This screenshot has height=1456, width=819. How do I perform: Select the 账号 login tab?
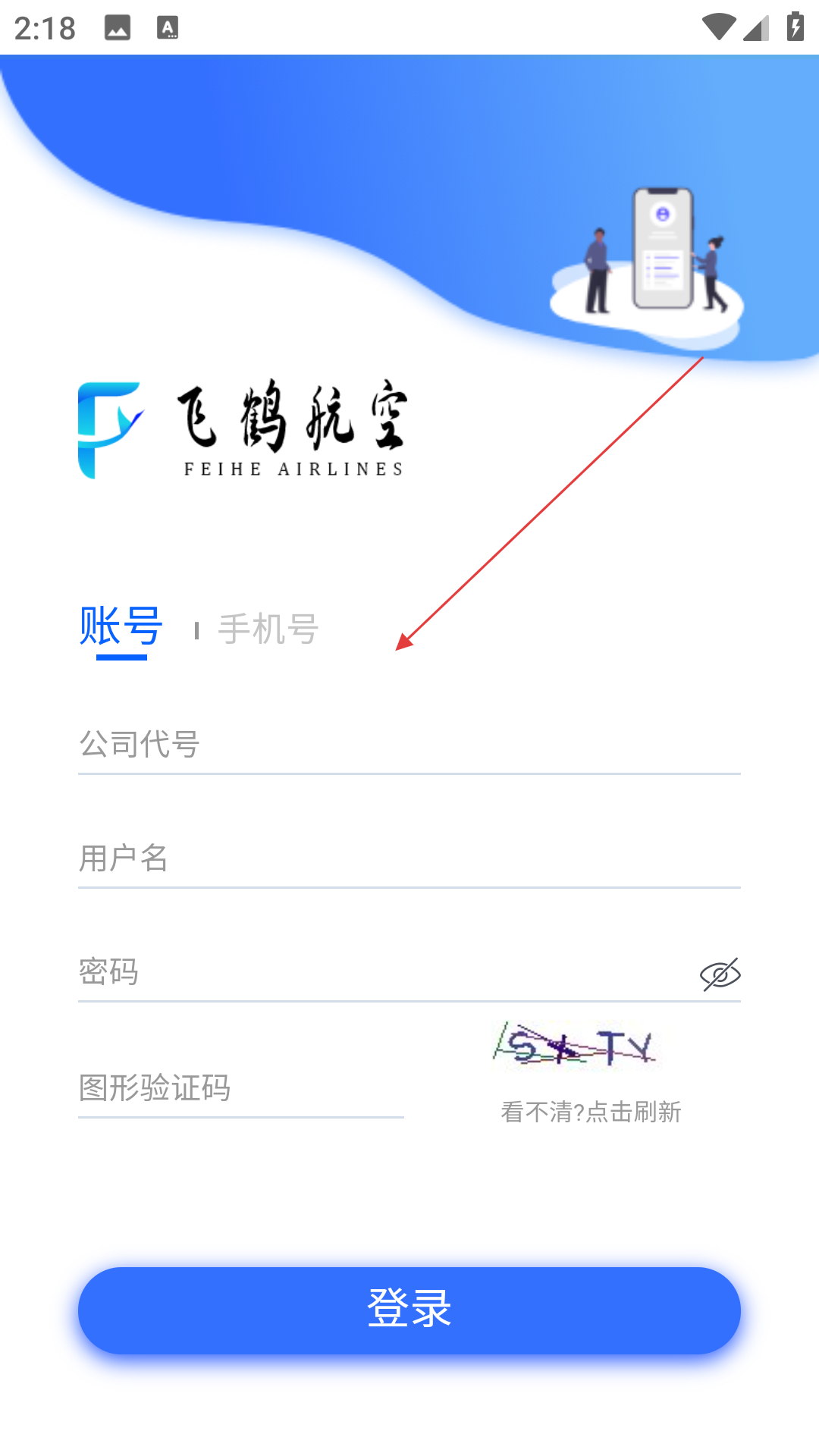tap(121, 627)
